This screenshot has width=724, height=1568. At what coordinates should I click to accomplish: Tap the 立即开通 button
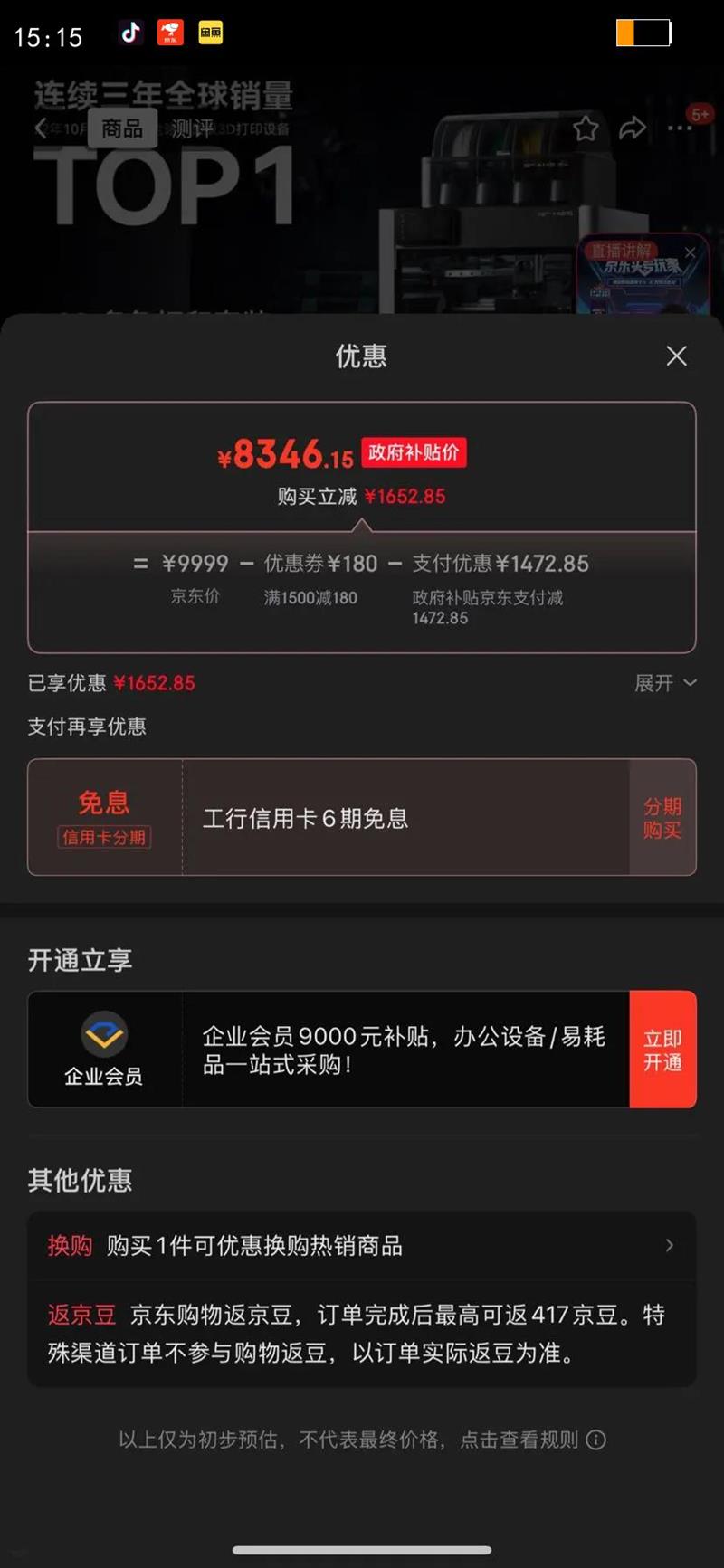pyautogui.click(x=662, y=1050)
